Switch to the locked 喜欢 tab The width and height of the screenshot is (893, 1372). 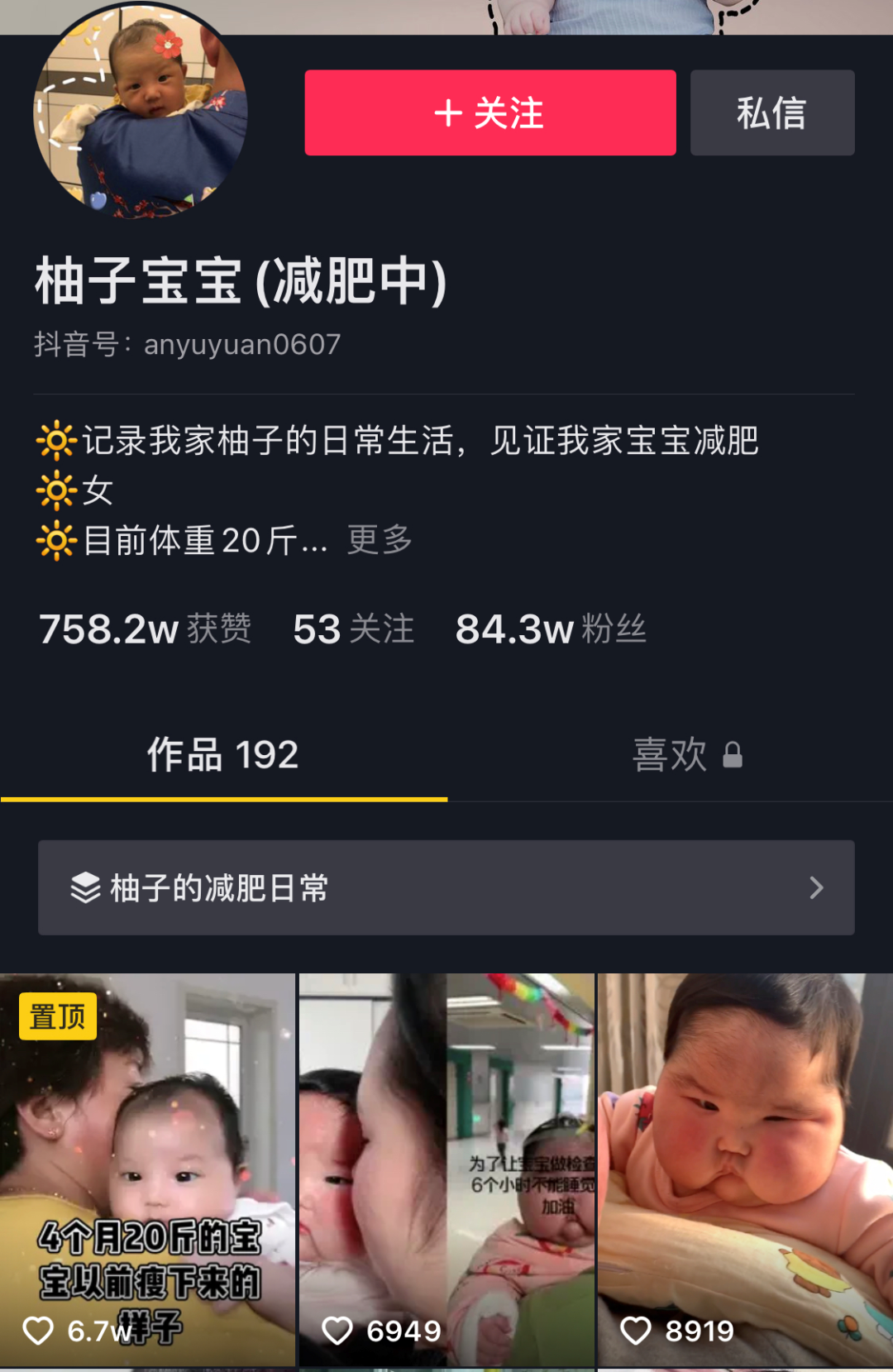(x=686, y=754)
